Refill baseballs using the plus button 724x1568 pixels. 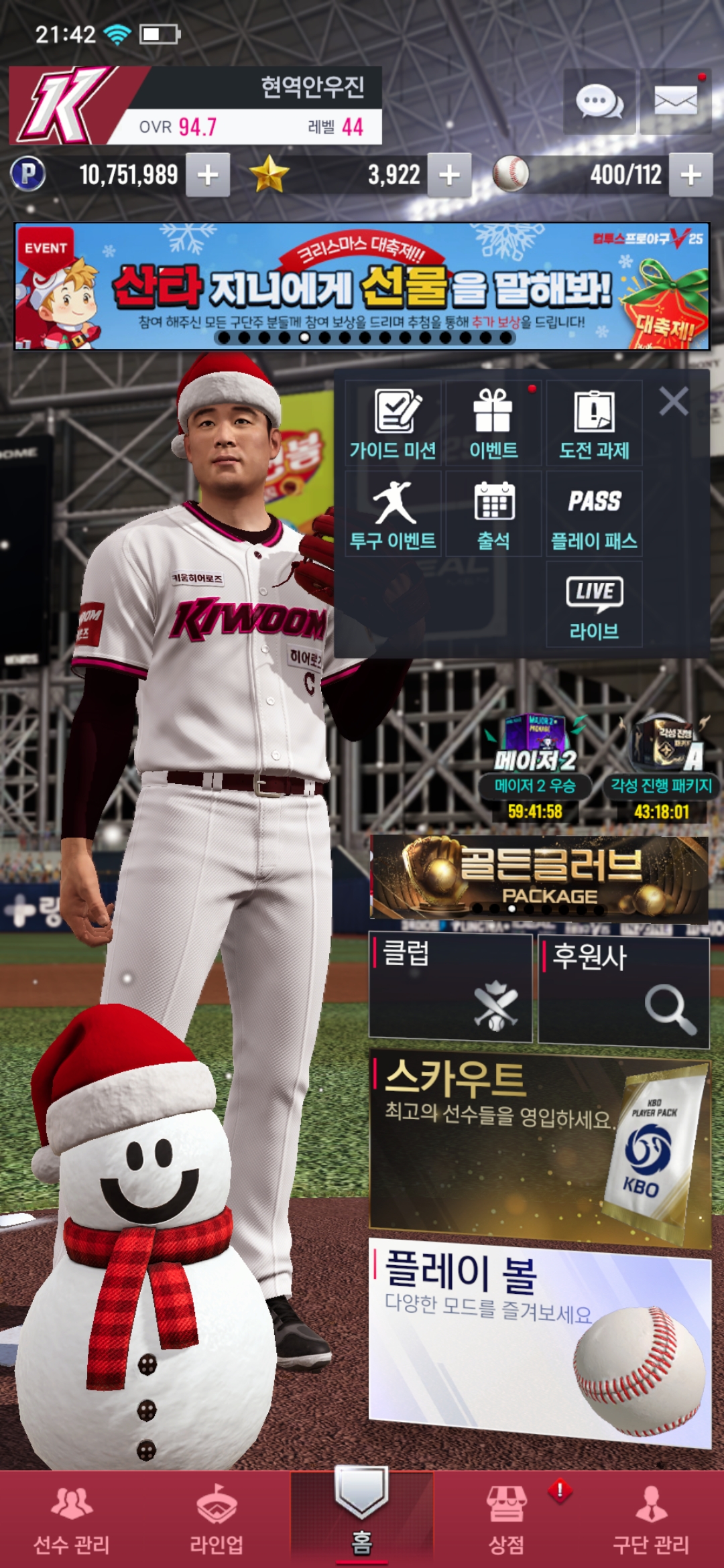[690, 175]
